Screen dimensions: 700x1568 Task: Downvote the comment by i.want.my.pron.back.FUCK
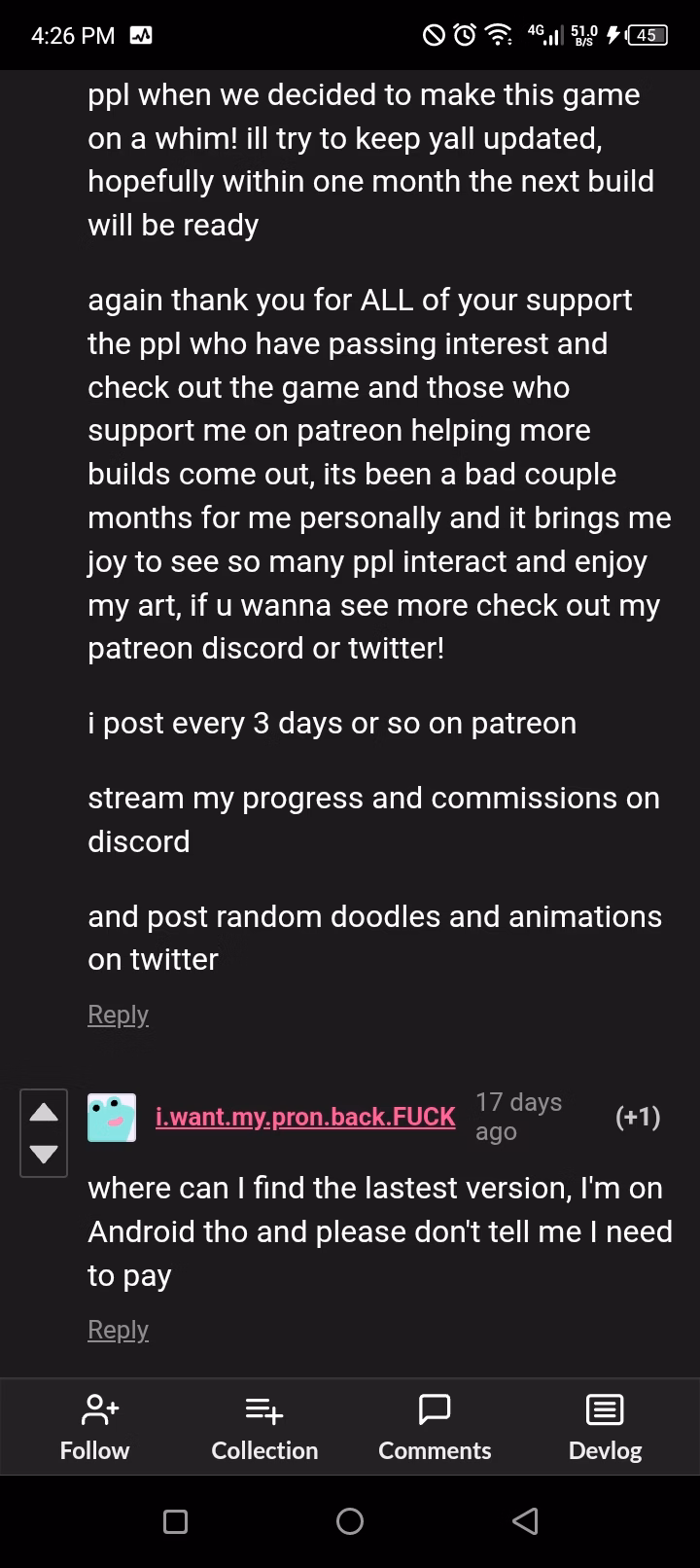click(x=44, y=1155)
